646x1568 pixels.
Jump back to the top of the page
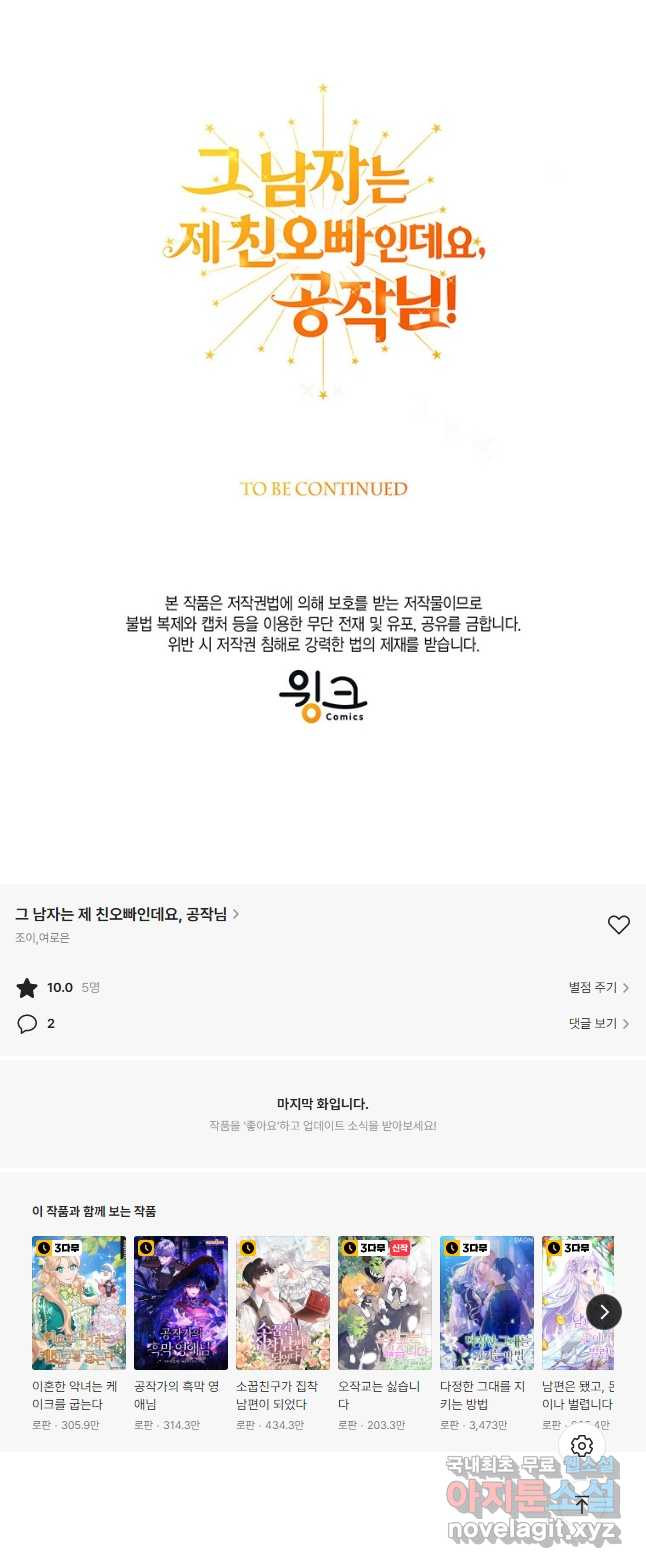582,1505
